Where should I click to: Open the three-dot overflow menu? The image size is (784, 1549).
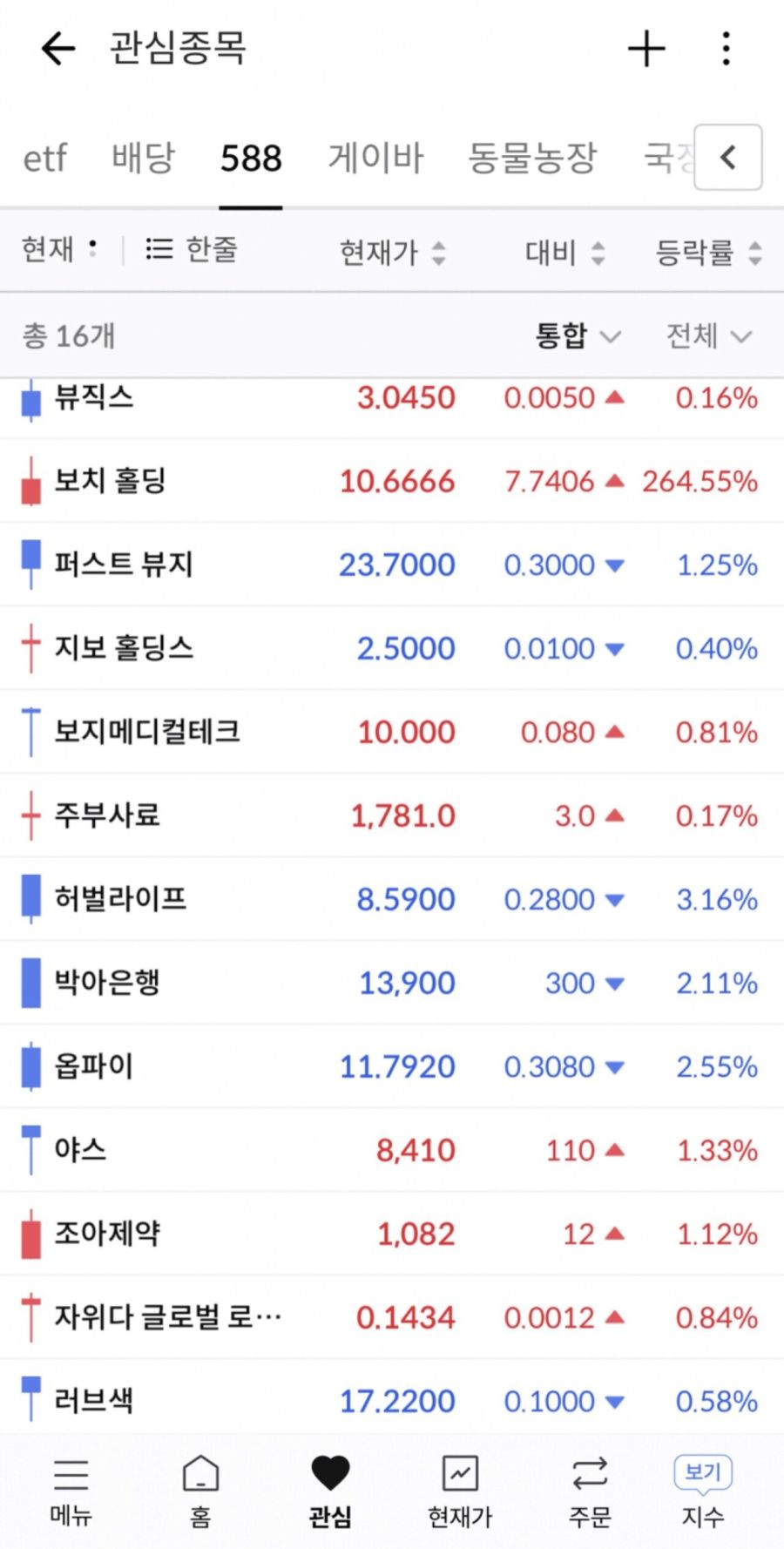click(726, 49)
